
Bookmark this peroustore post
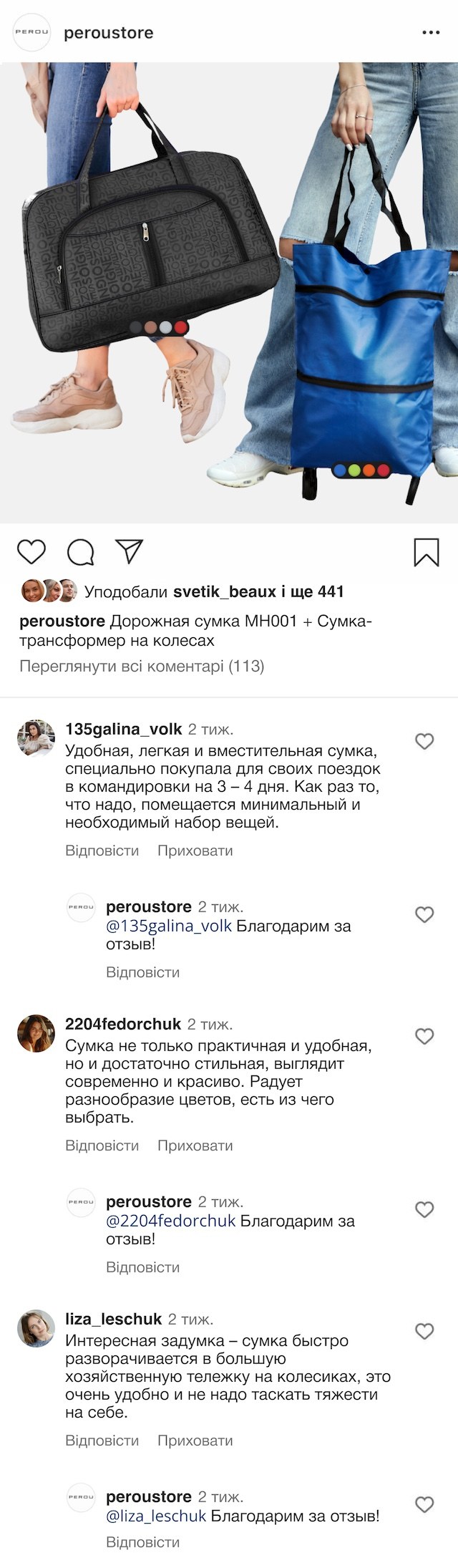coord(427,552)
